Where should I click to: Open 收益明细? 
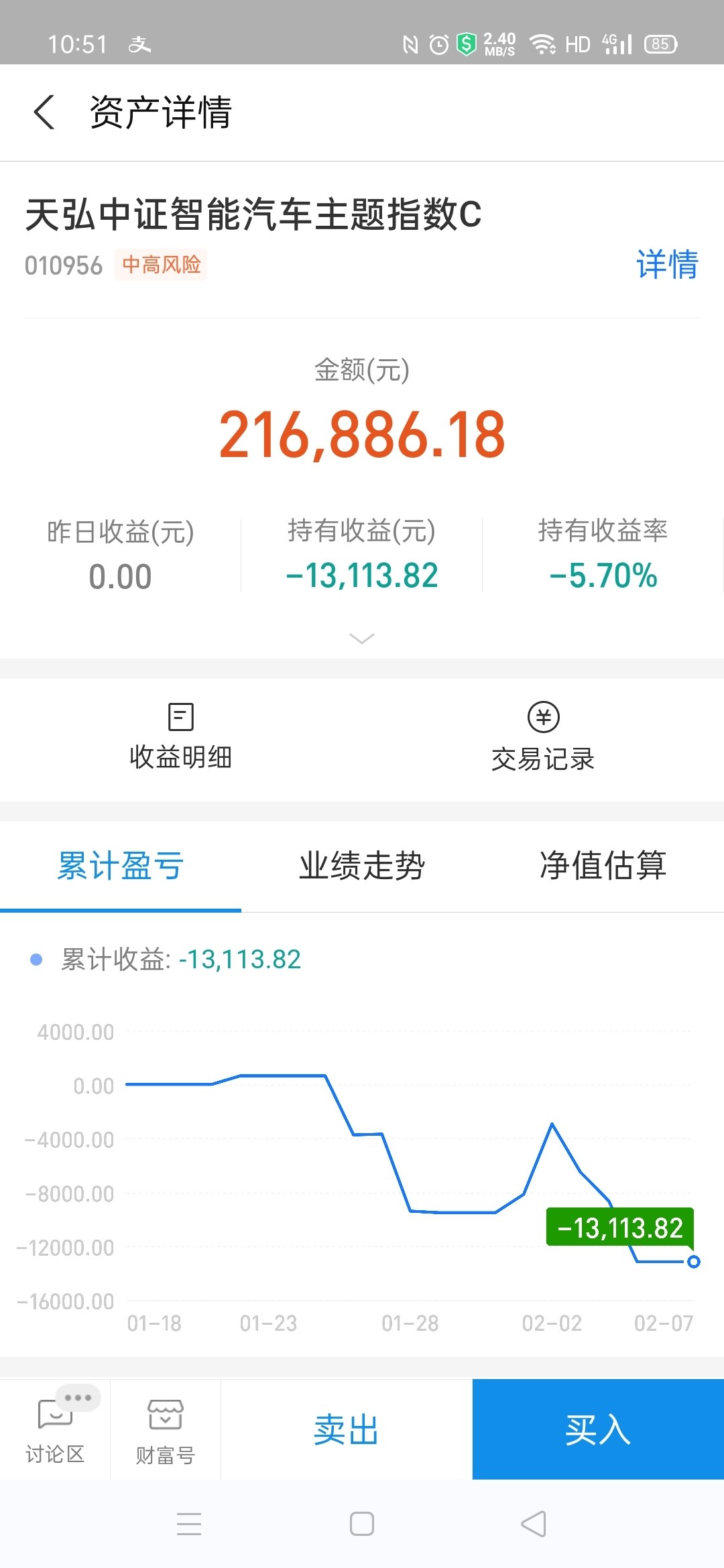180,736
